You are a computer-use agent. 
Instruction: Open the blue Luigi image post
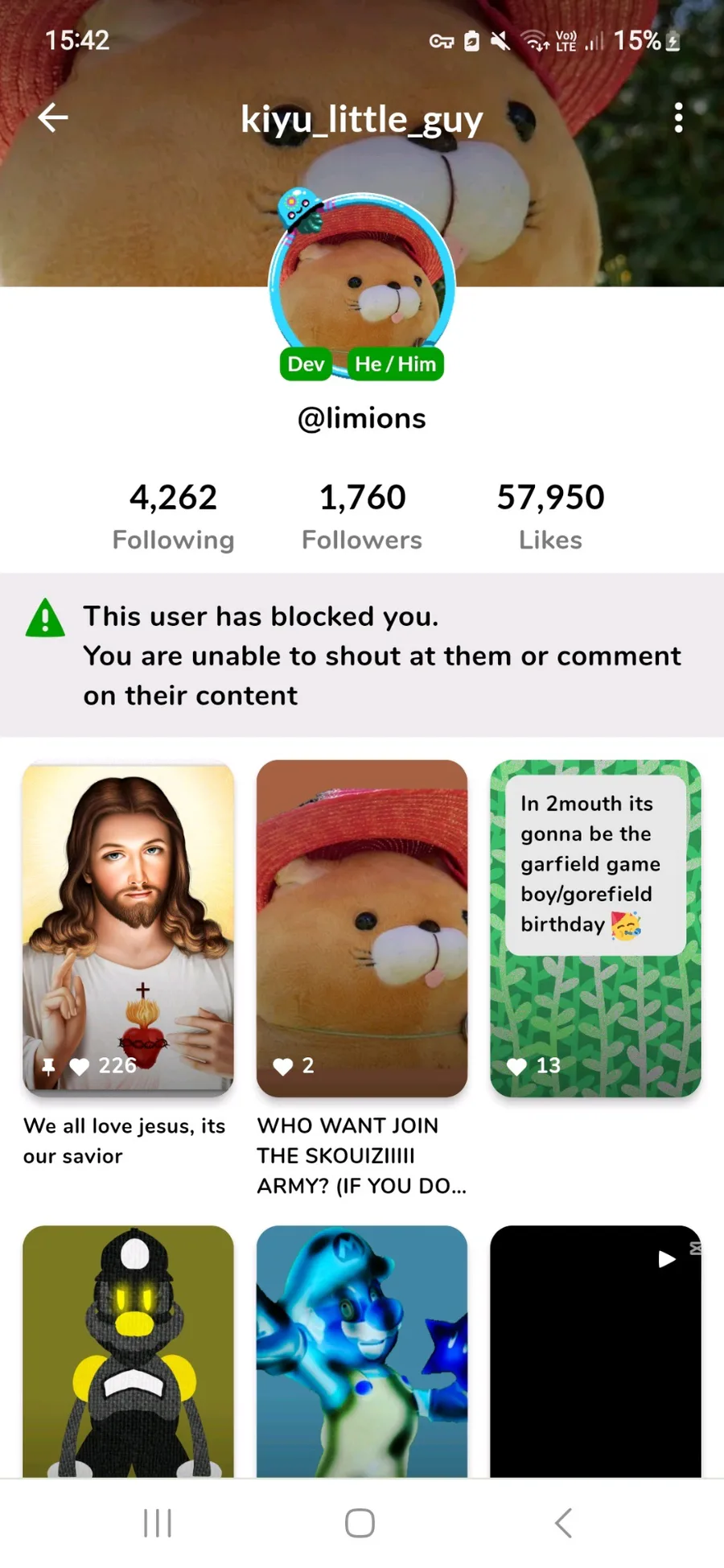coord(362,1352)
